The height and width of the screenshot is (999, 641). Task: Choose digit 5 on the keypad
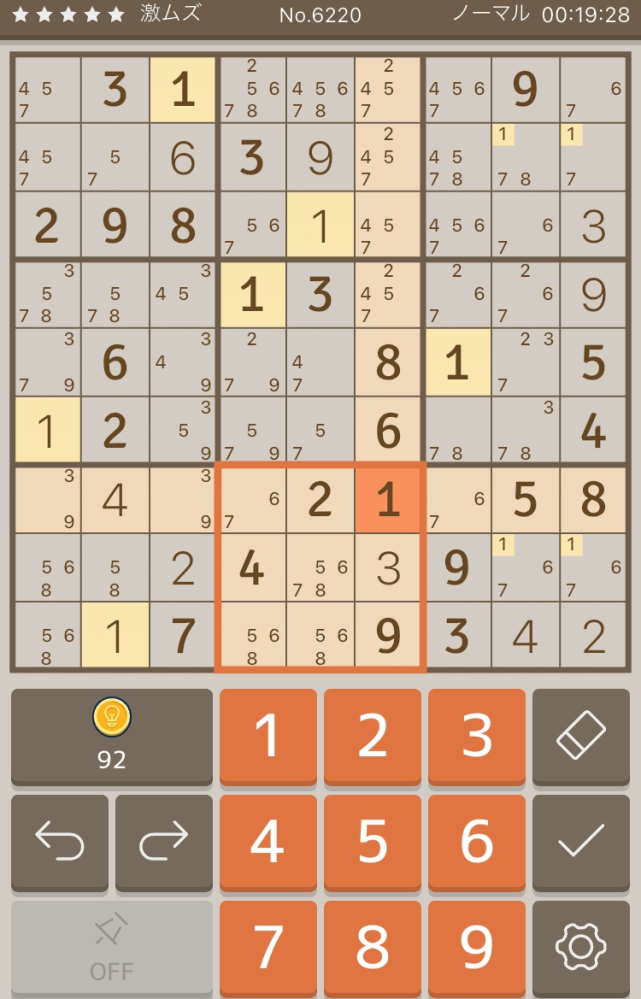point(373,842)
